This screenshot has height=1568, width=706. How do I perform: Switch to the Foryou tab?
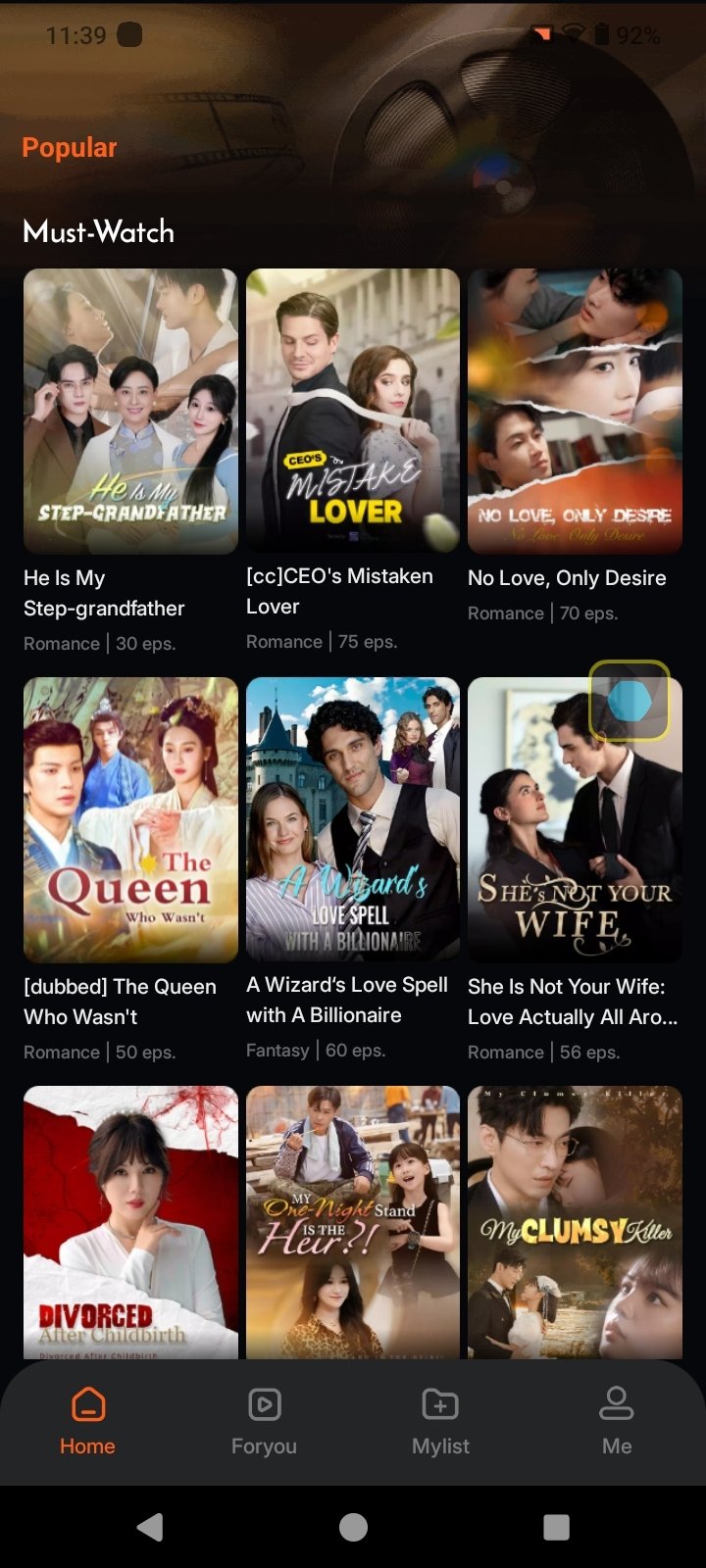tap(264, 1421)
